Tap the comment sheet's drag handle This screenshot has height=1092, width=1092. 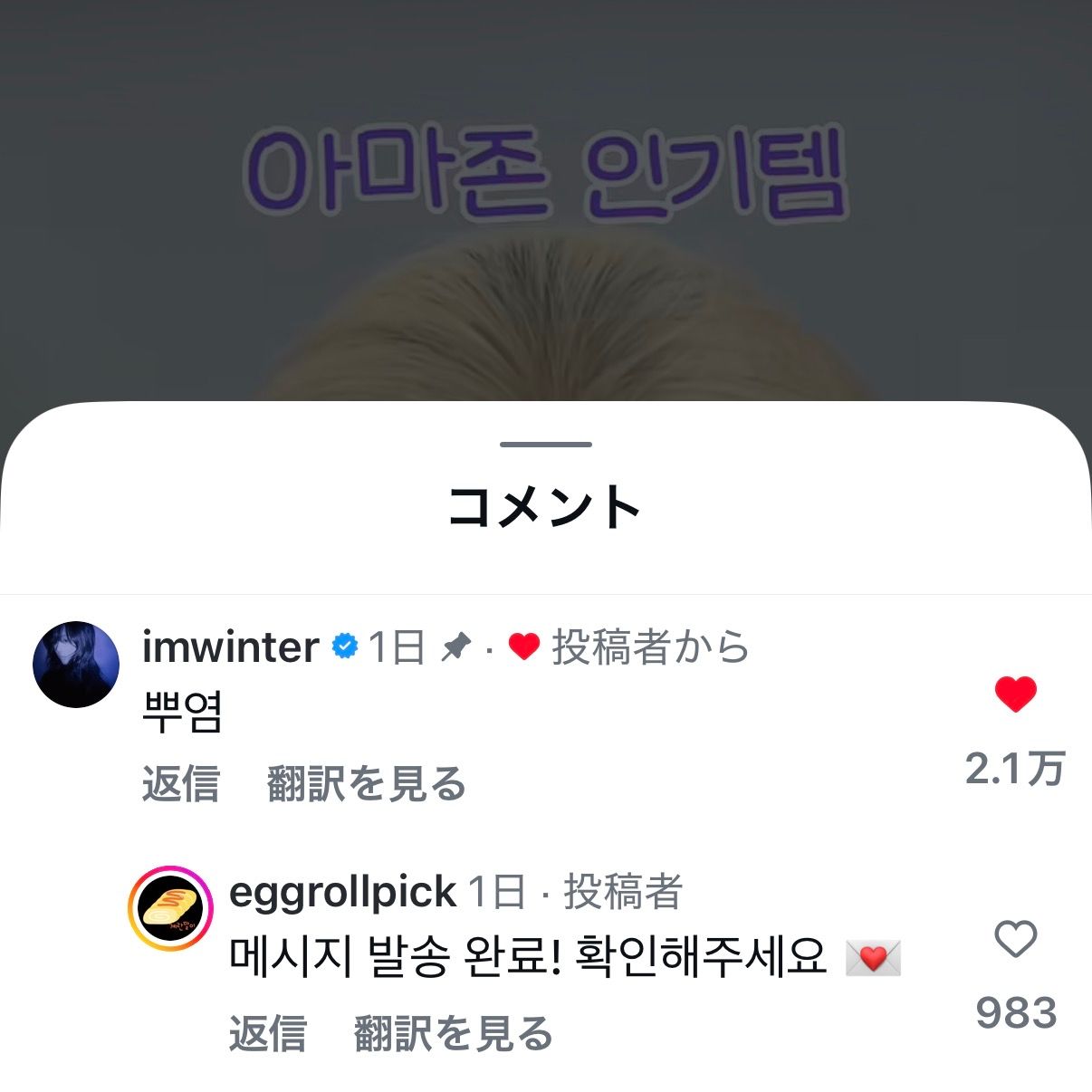546,445
